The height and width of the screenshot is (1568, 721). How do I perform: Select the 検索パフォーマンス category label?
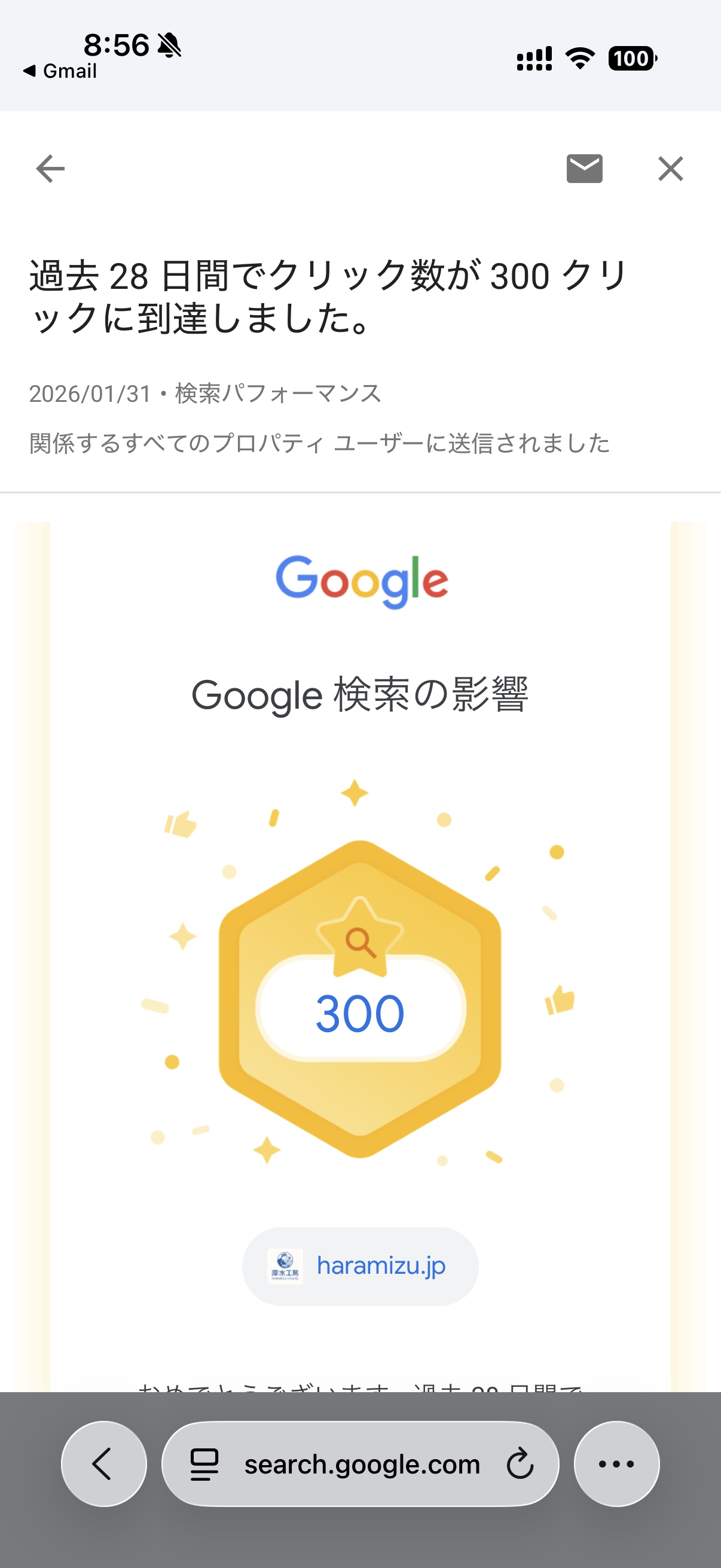(277, 394)
